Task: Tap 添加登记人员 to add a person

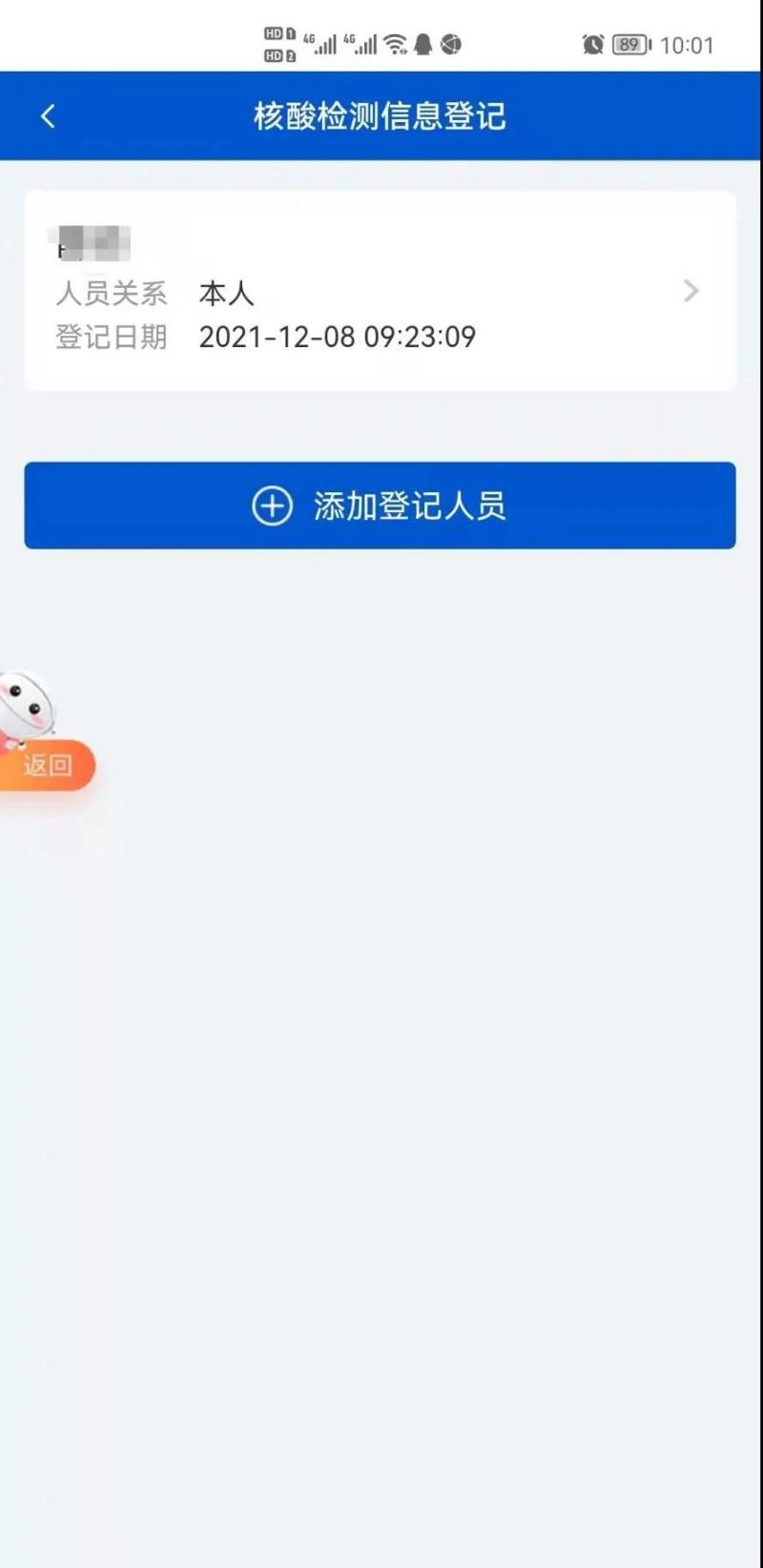Action: pos(380,505)
